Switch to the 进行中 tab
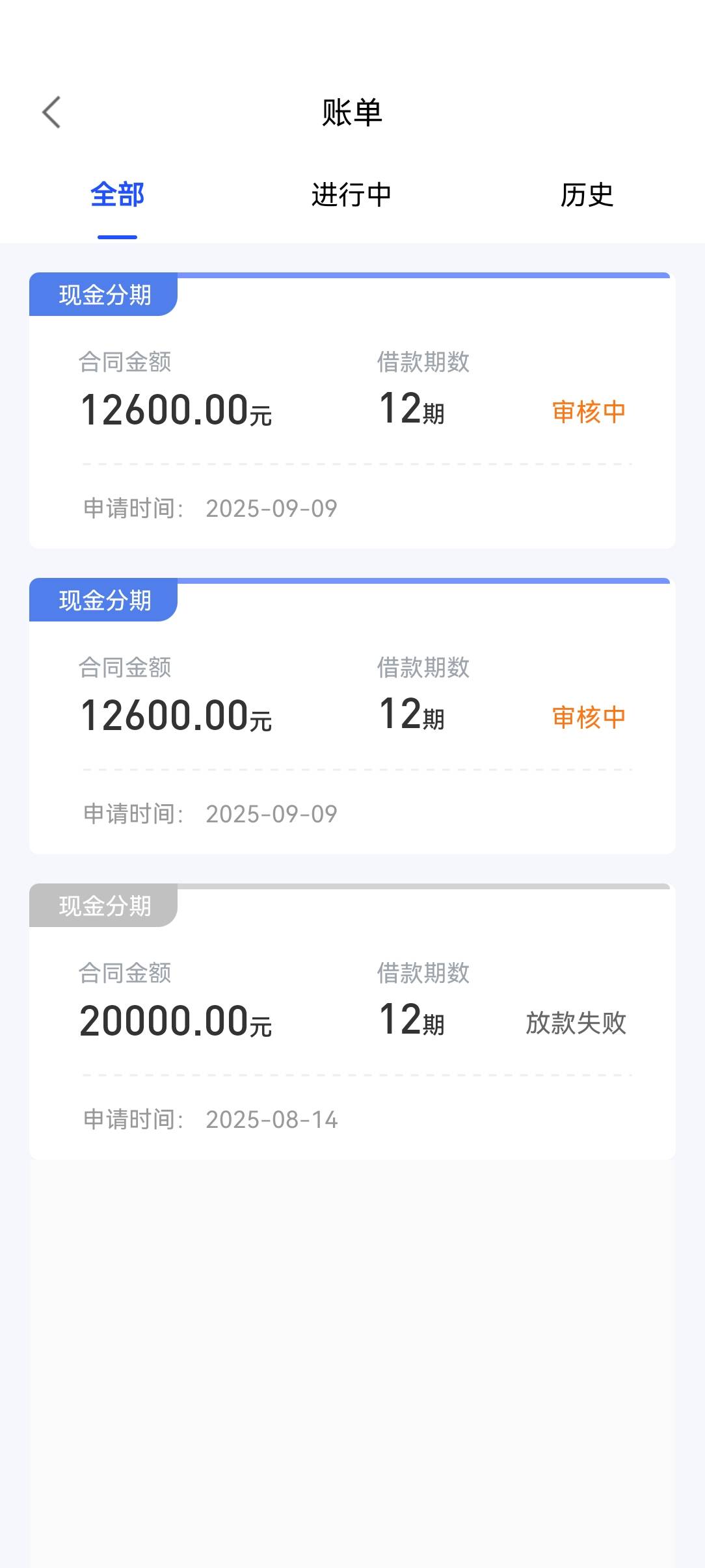705x1568 pixels. click(x=351, y=194)
